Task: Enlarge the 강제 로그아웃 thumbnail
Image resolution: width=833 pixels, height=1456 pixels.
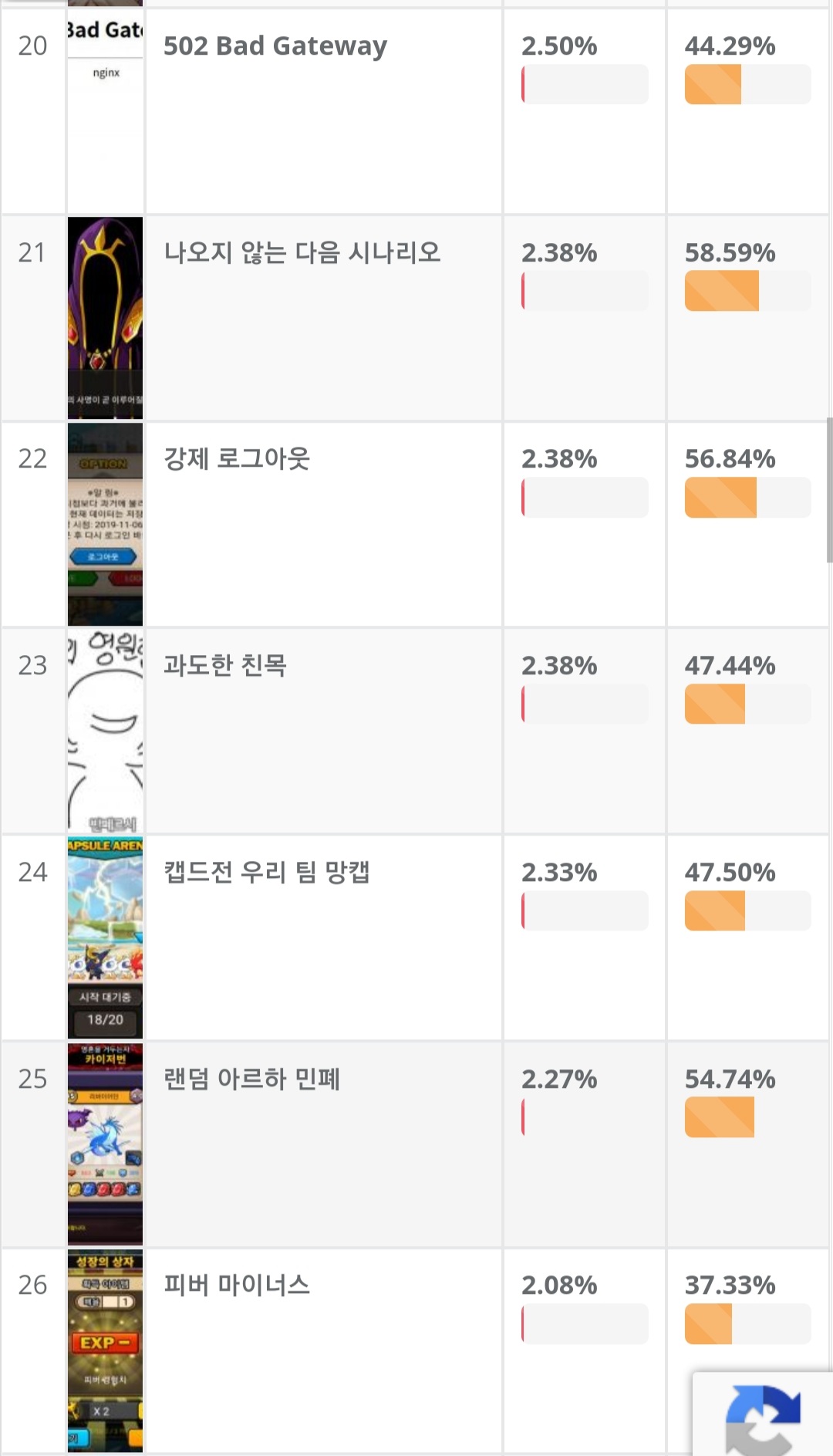Action: tap(105, 524)
